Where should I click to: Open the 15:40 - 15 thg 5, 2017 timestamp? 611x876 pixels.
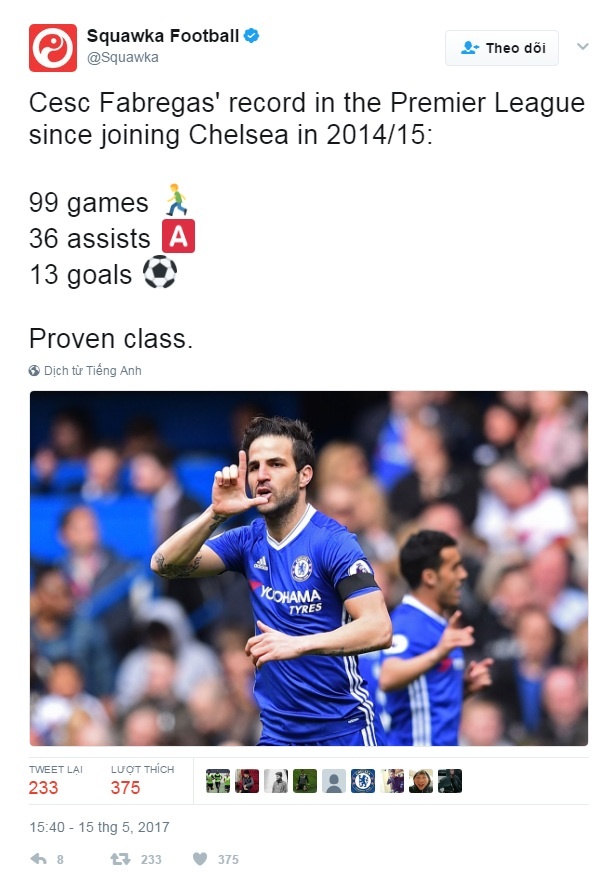[x=99, y=828]
